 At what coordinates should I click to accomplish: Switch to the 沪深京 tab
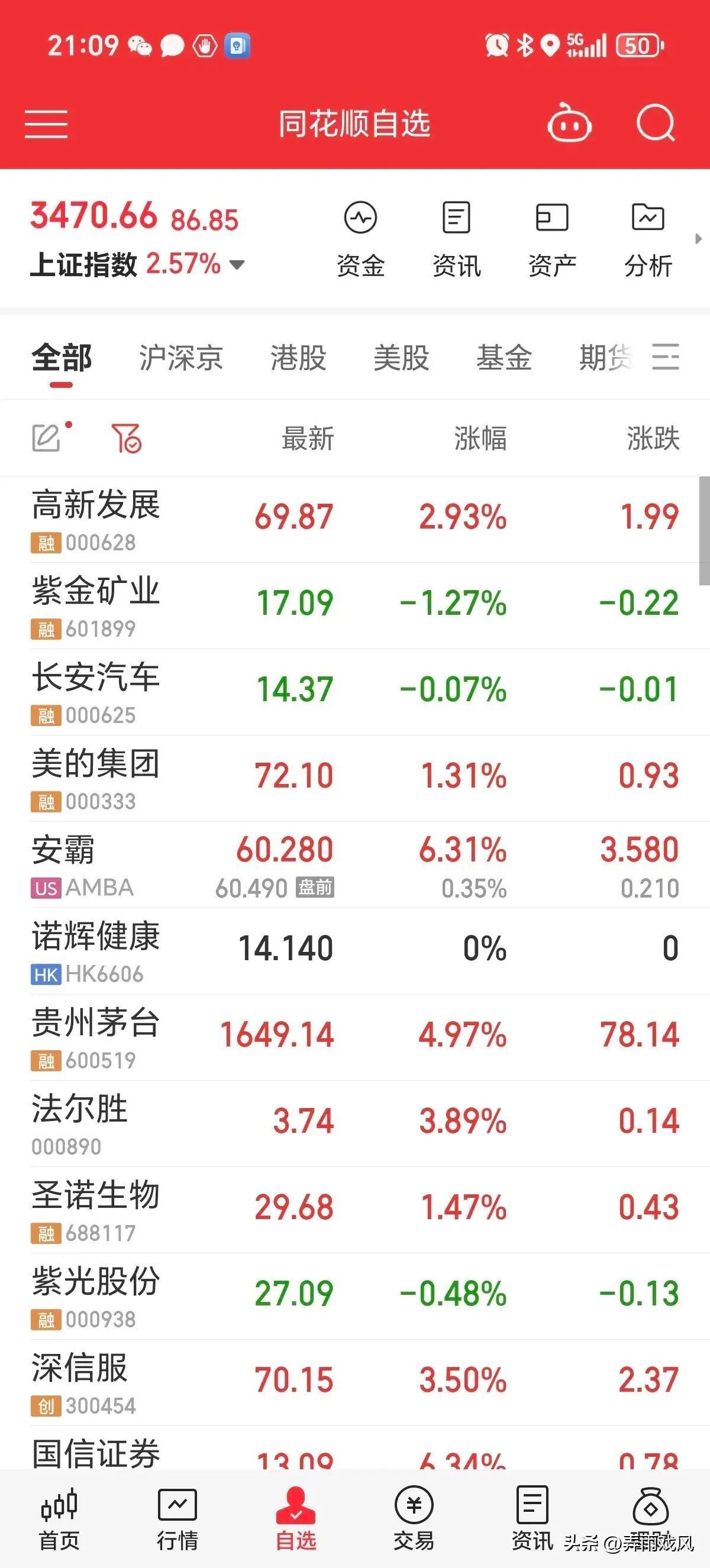pos(181,357)
